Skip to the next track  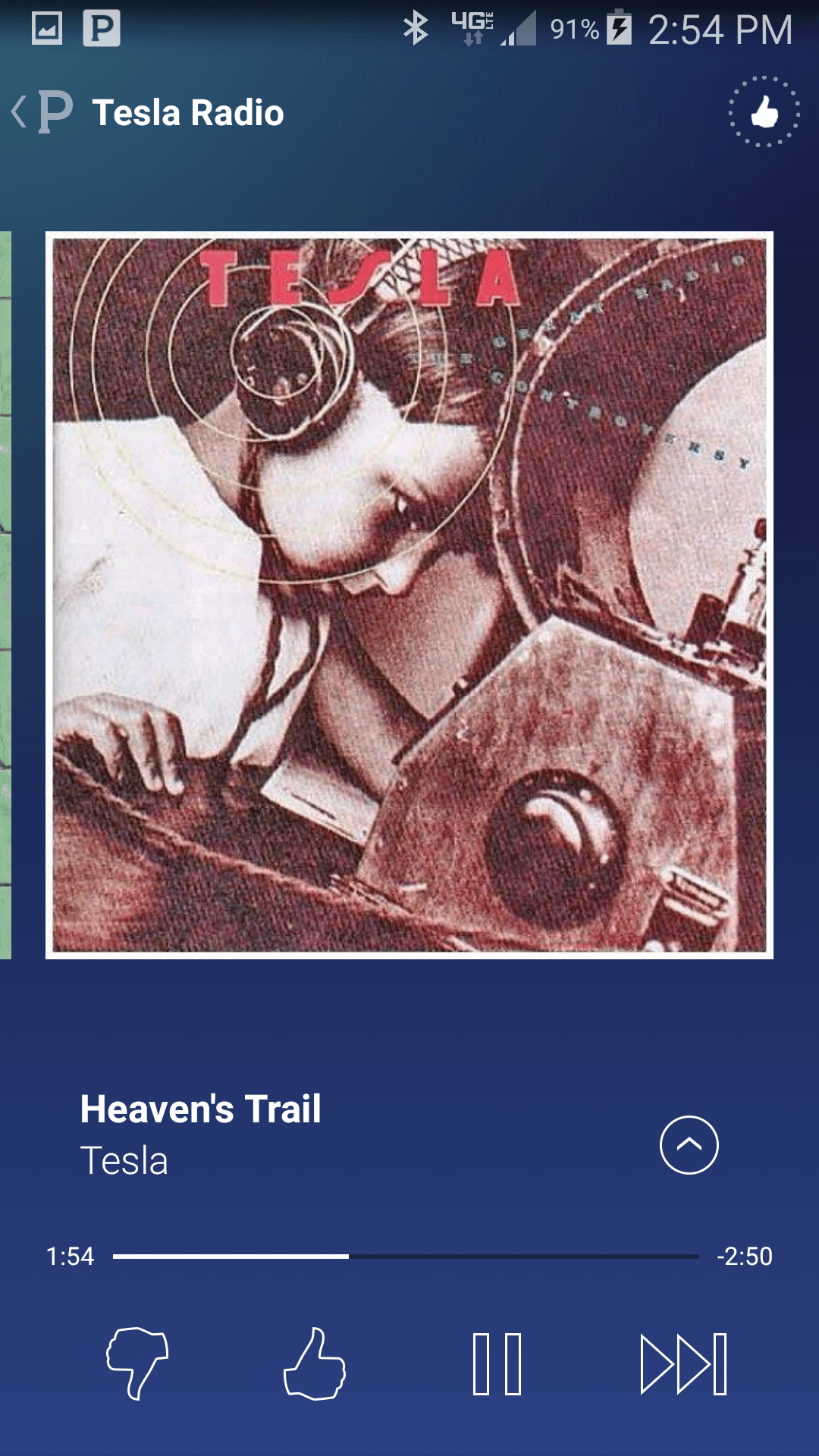pos(683,1363)
